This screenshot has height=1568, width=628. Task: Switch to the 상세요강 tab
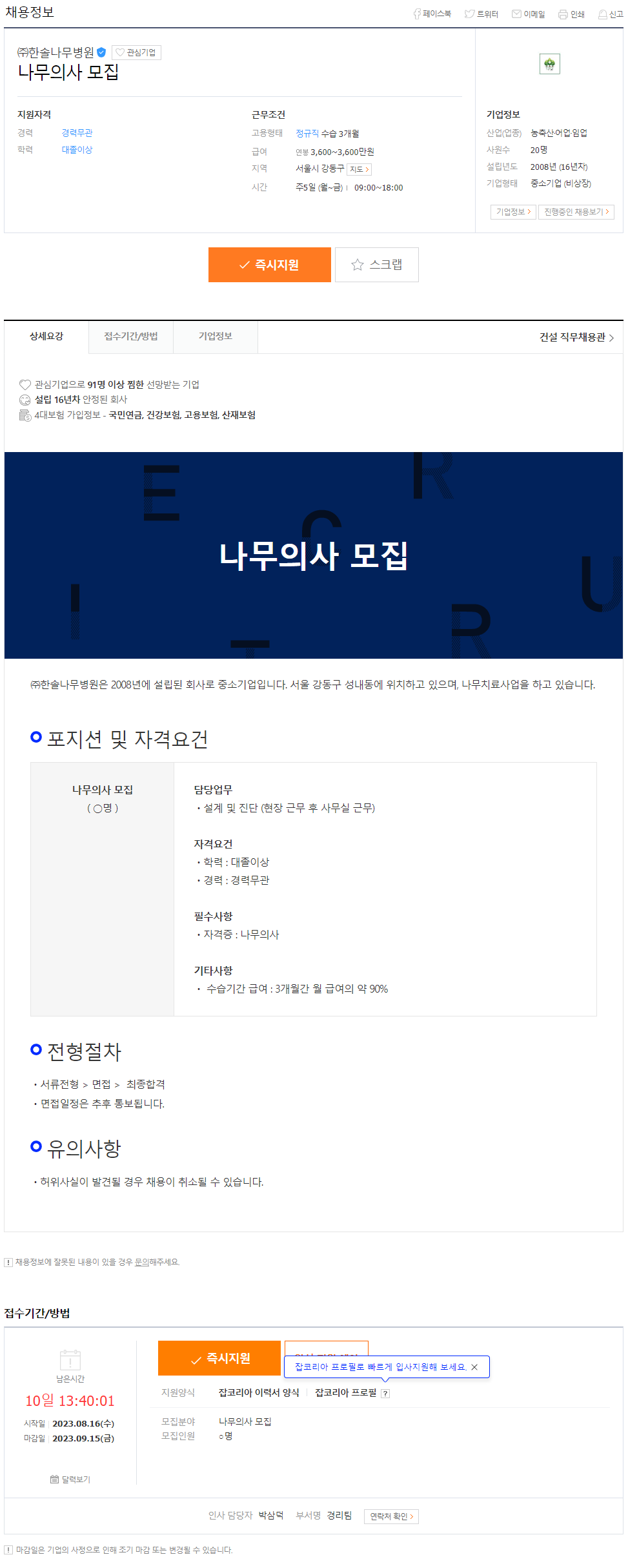pos(46,336)
